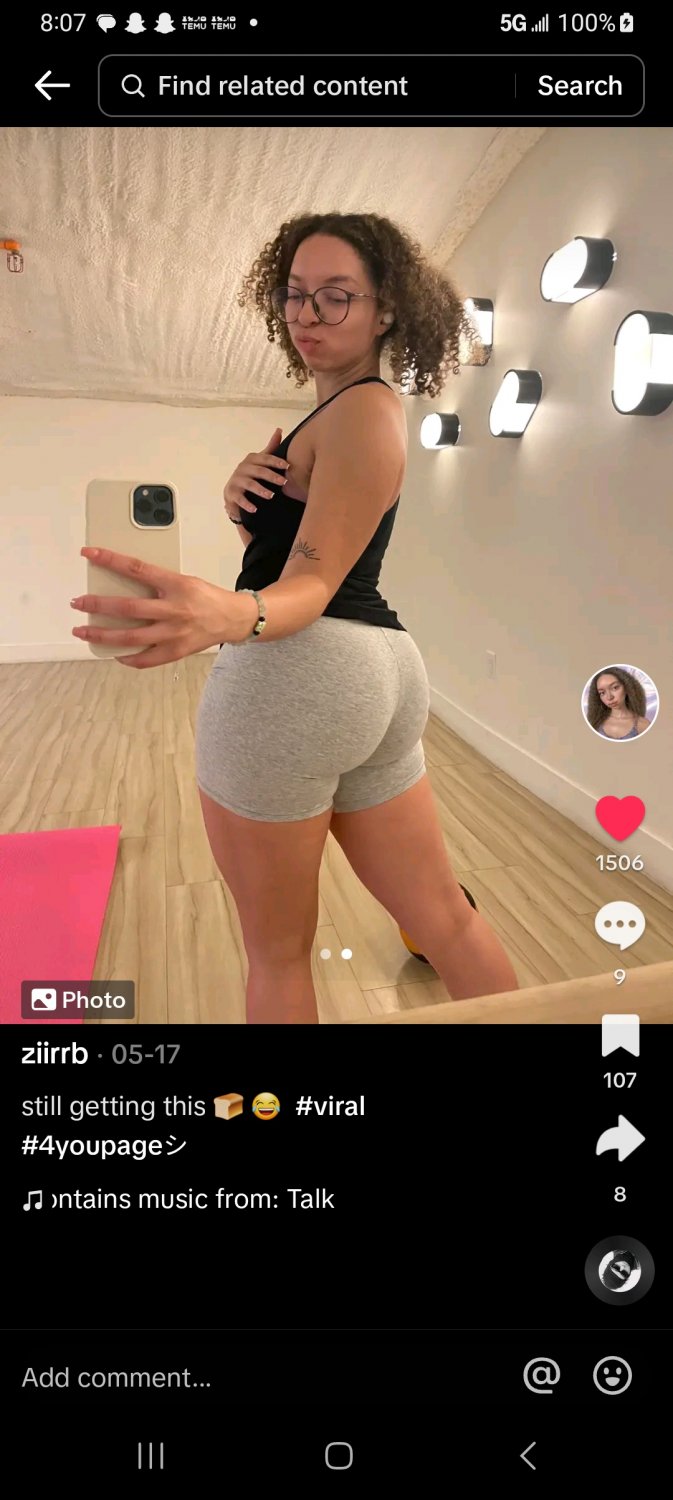Tap the Search button
Viewport: 673px width, 1500px height.
point(580,86)
